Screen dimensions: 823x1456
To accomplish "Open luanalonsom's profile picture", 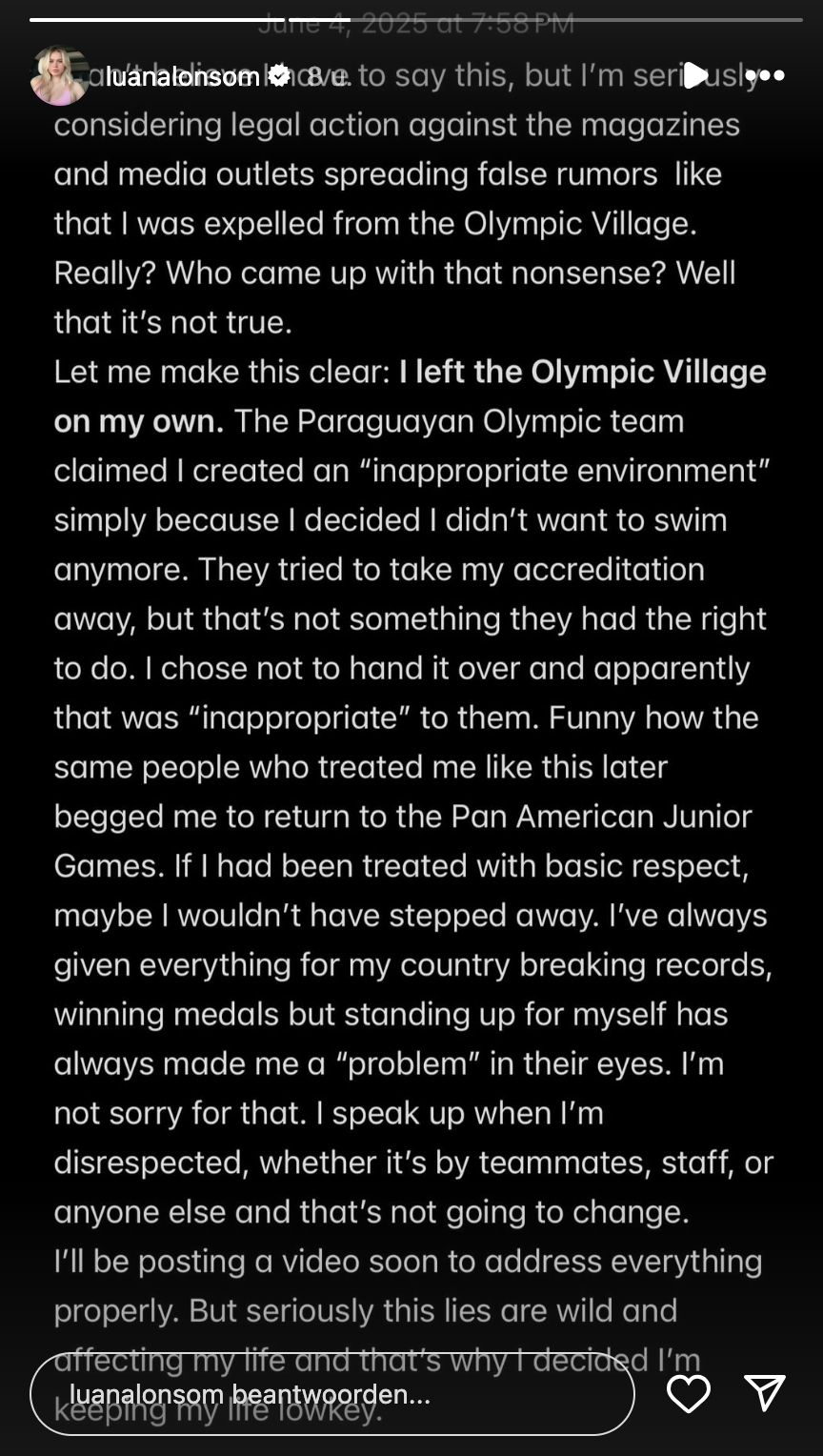I will coord(59,75).
